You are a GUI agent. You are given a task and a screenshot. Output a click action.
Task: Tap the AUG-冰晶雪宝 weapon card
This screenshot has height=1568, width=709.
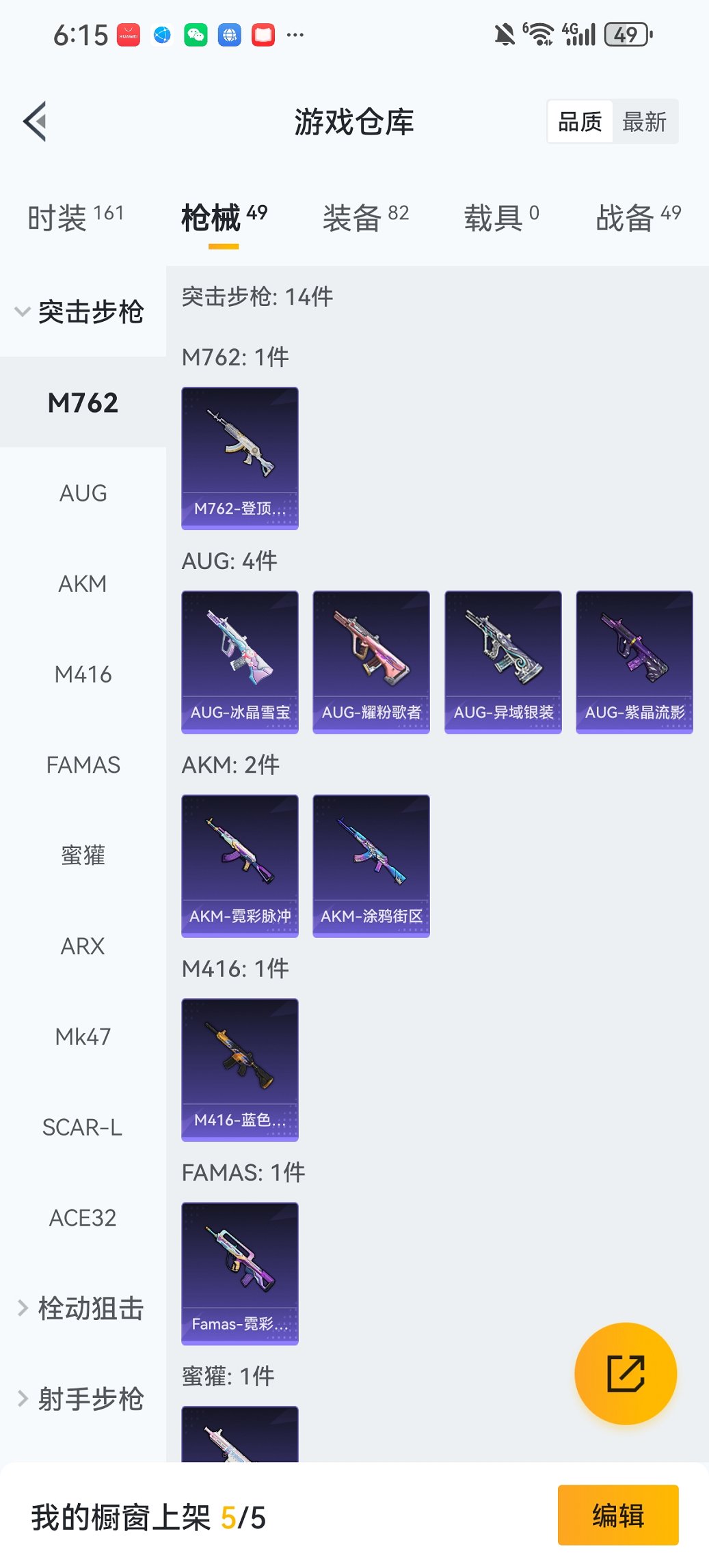[240, 661]
